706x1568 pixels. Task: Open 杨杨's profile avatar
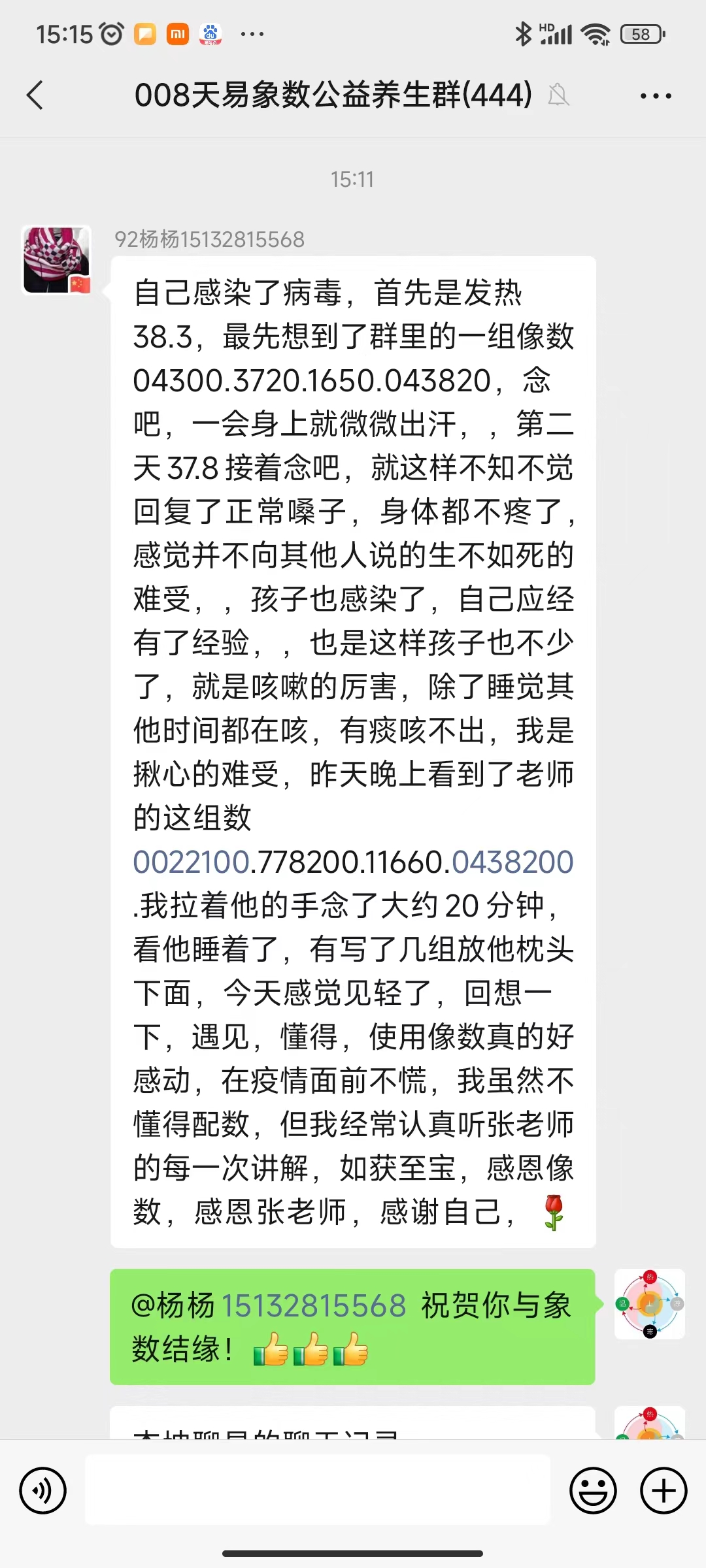[x=56, y=260]
